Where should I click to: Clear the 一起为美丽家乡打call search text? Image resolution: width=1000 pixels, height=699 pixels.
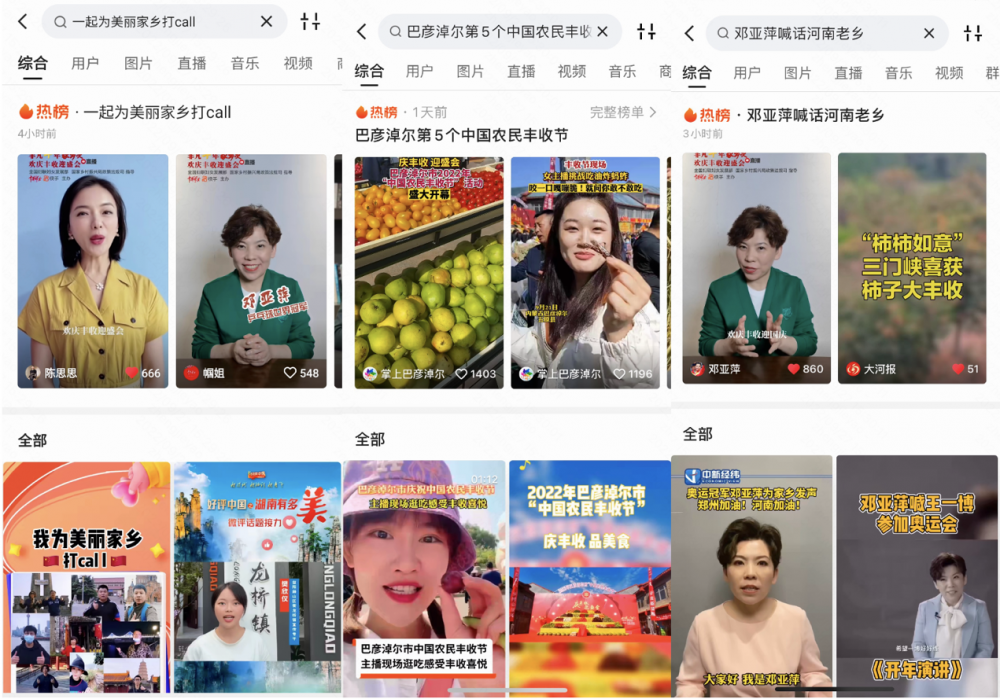(x=267, y=22)
